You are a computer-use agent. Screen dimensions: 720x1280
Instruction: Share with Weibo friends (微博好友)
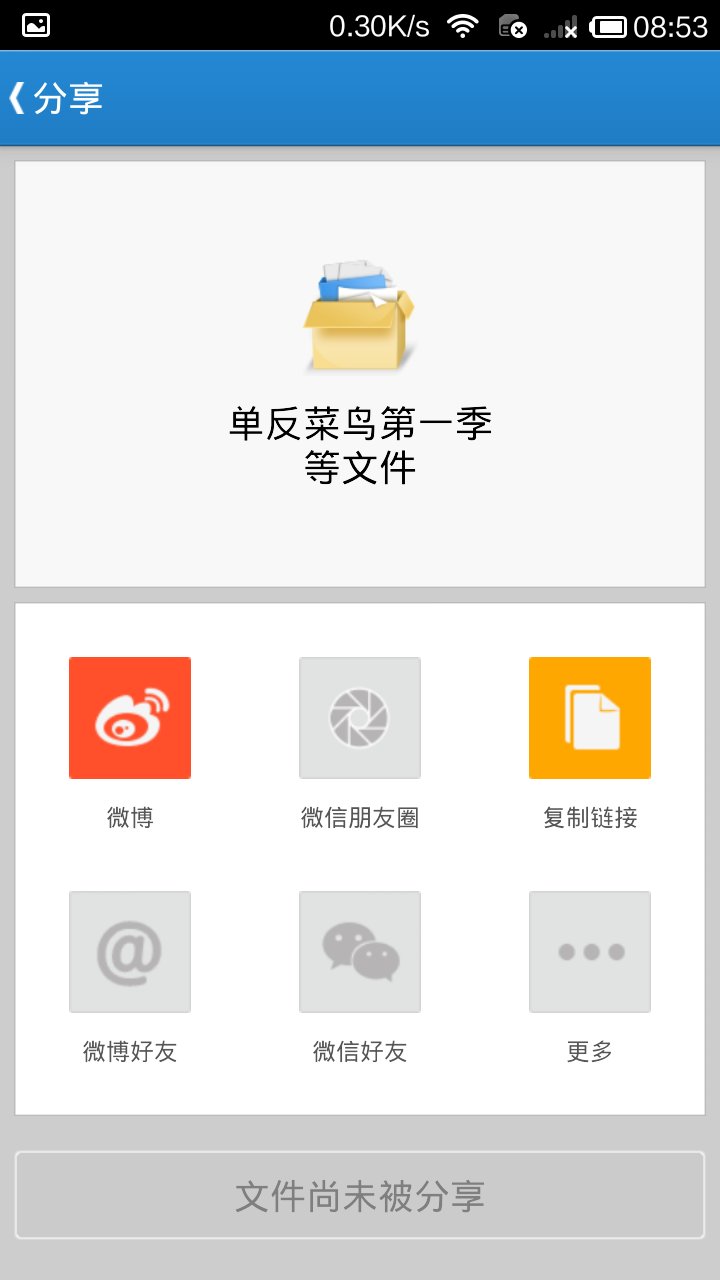pyautogui.click(x=129, y=951)
